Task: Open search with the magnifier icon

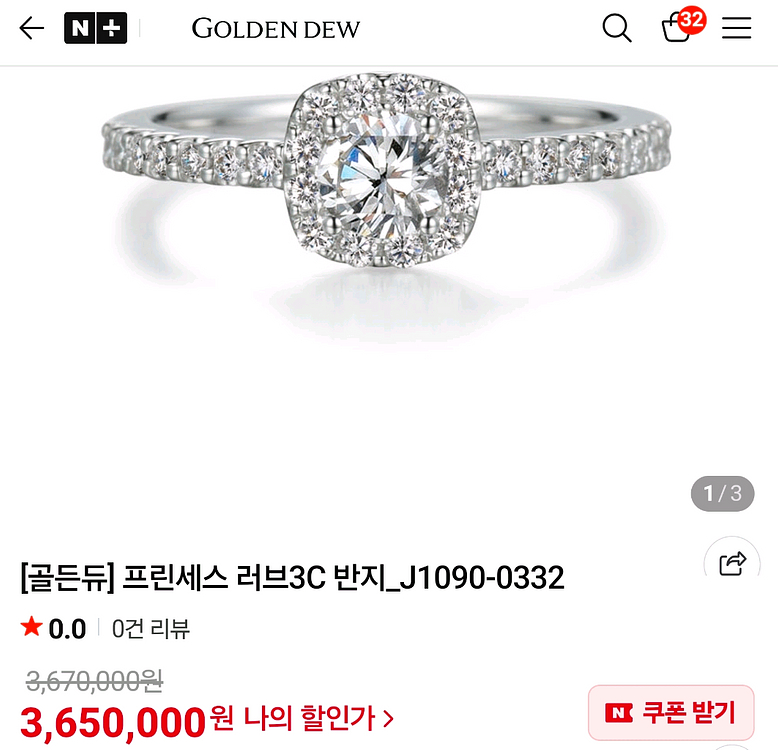Action: [617, 28]
